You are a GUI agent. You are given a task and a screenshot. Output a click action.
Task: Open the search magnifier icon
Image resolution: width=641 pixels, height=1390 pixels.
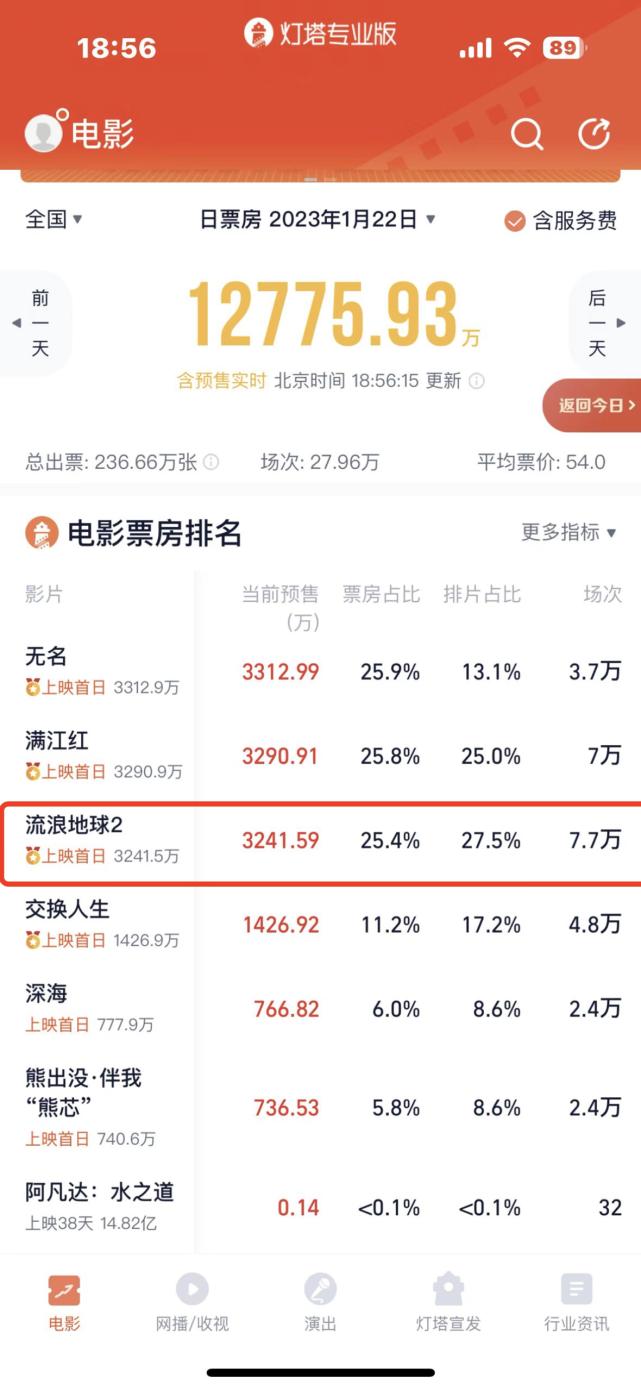click(527, 133)
